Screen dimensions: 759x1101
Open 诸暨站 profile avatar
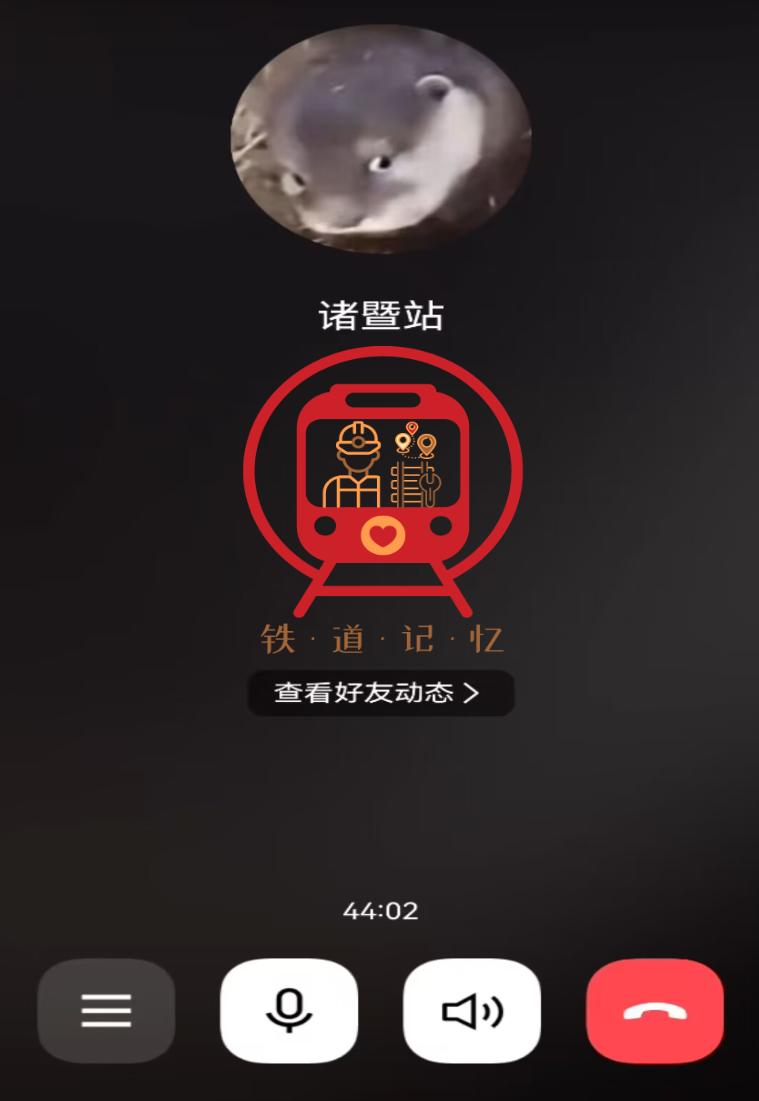point(380,138)
